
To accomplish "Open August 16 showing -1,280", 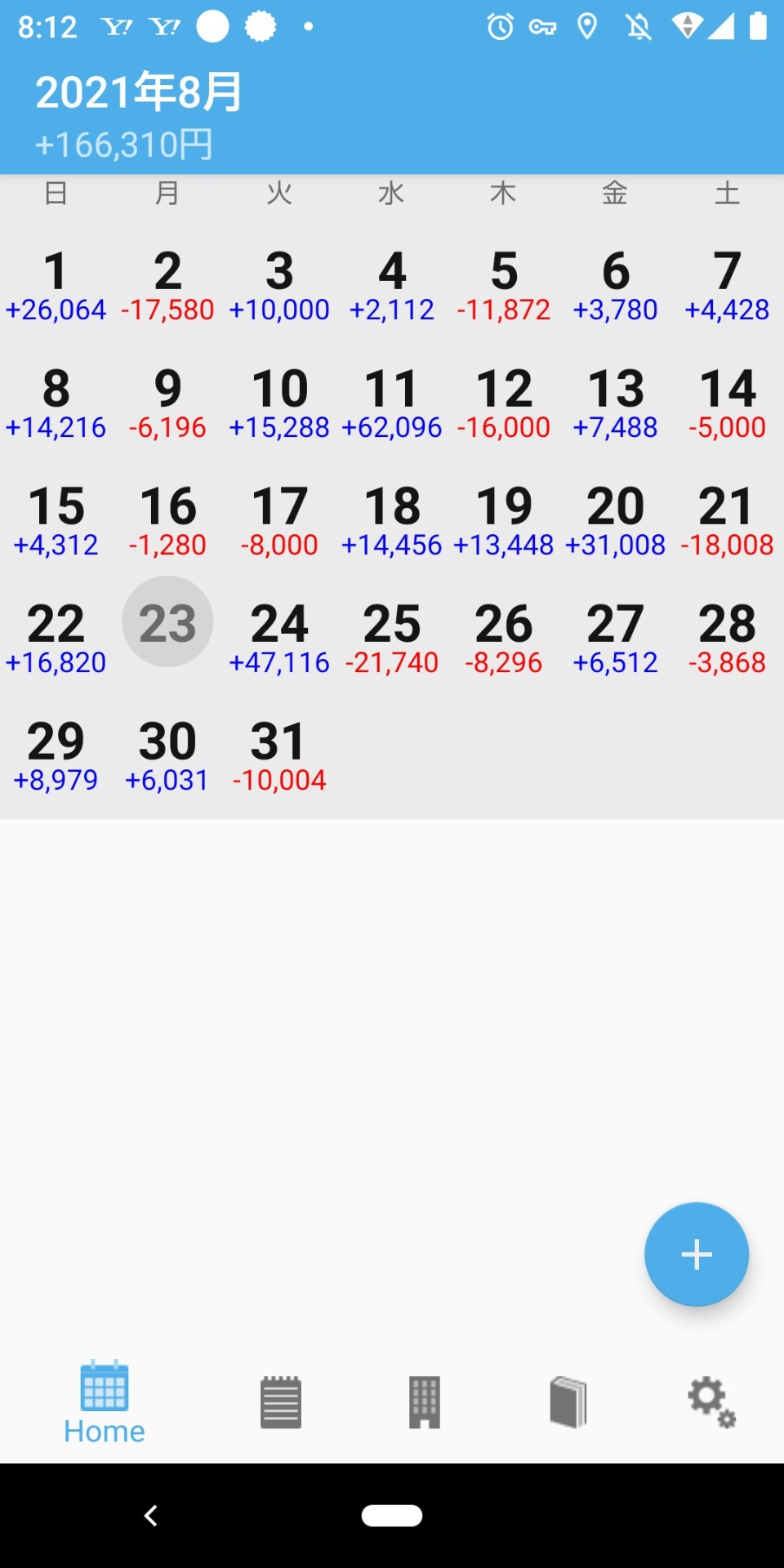I will 167,519.
